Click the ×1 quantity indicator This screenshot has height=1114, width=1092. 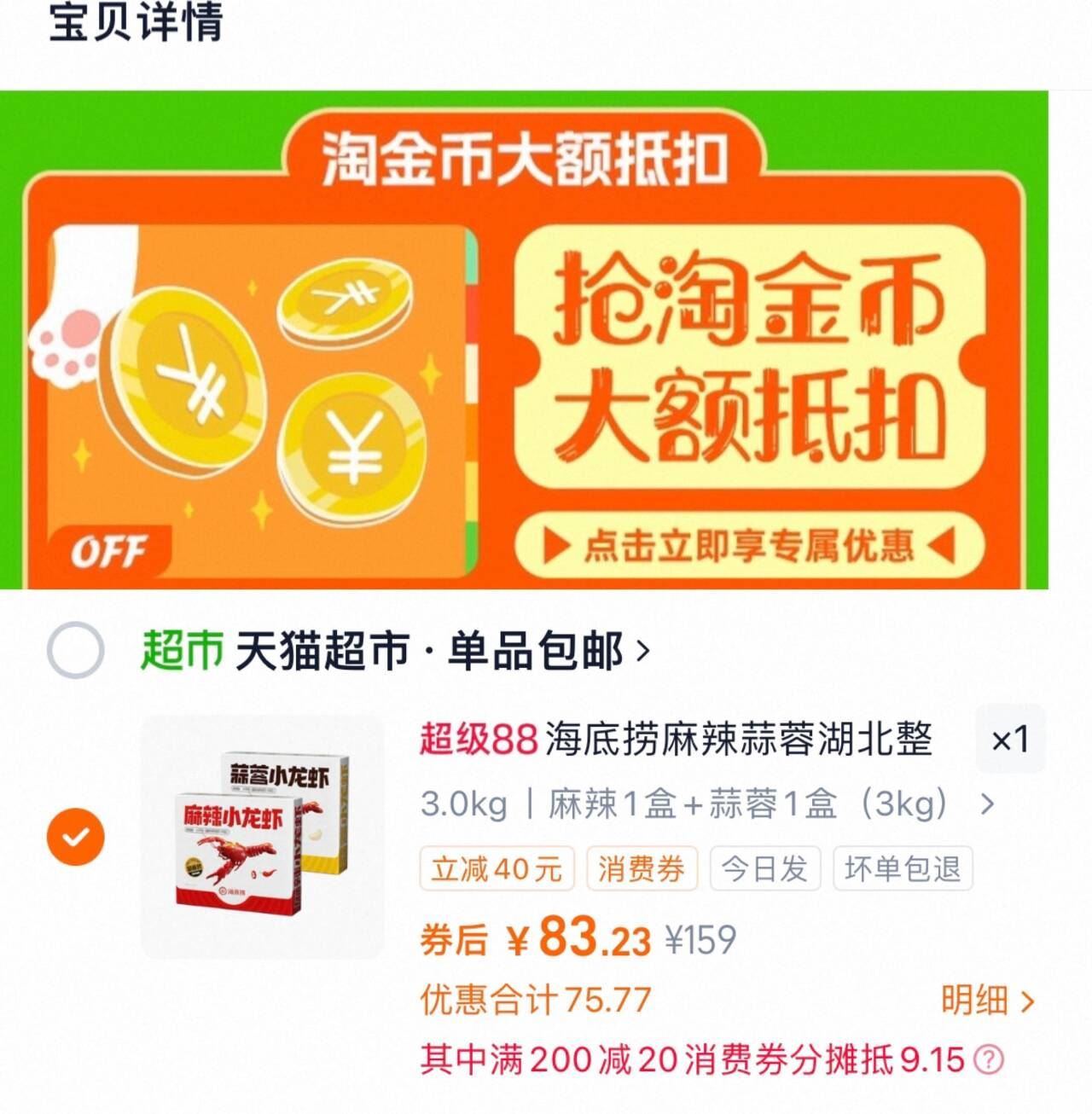(x=1009, y=740)
